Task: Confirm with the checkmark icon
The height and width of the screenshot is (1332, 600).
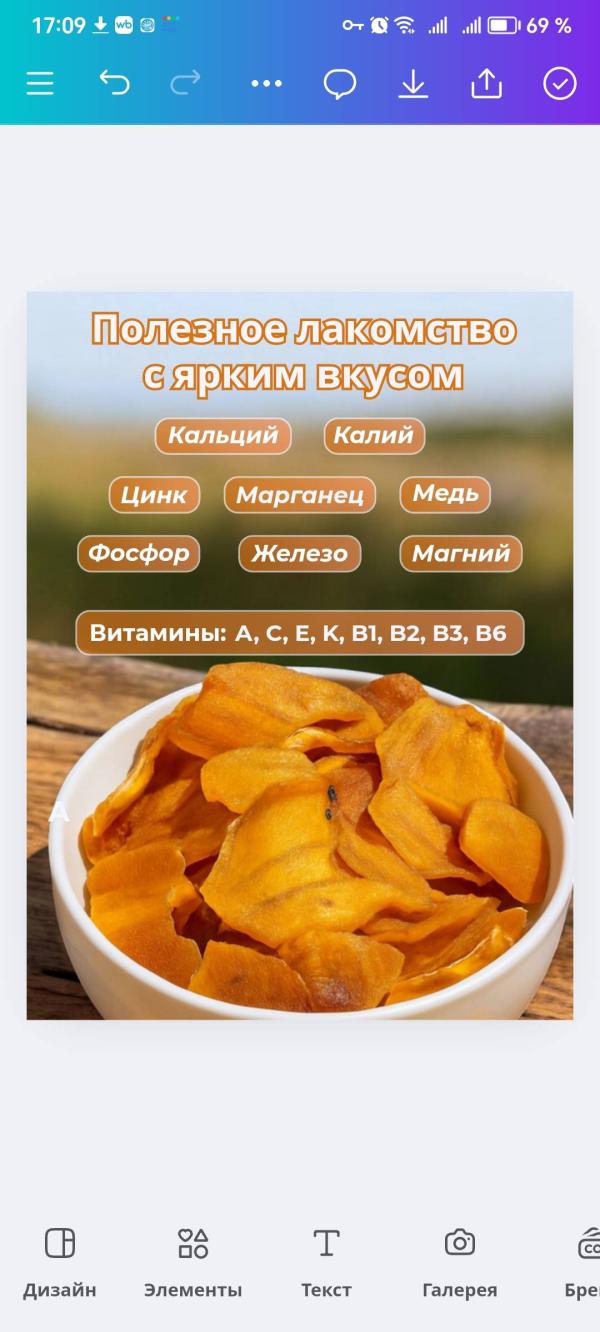Action: pos(560,84)
